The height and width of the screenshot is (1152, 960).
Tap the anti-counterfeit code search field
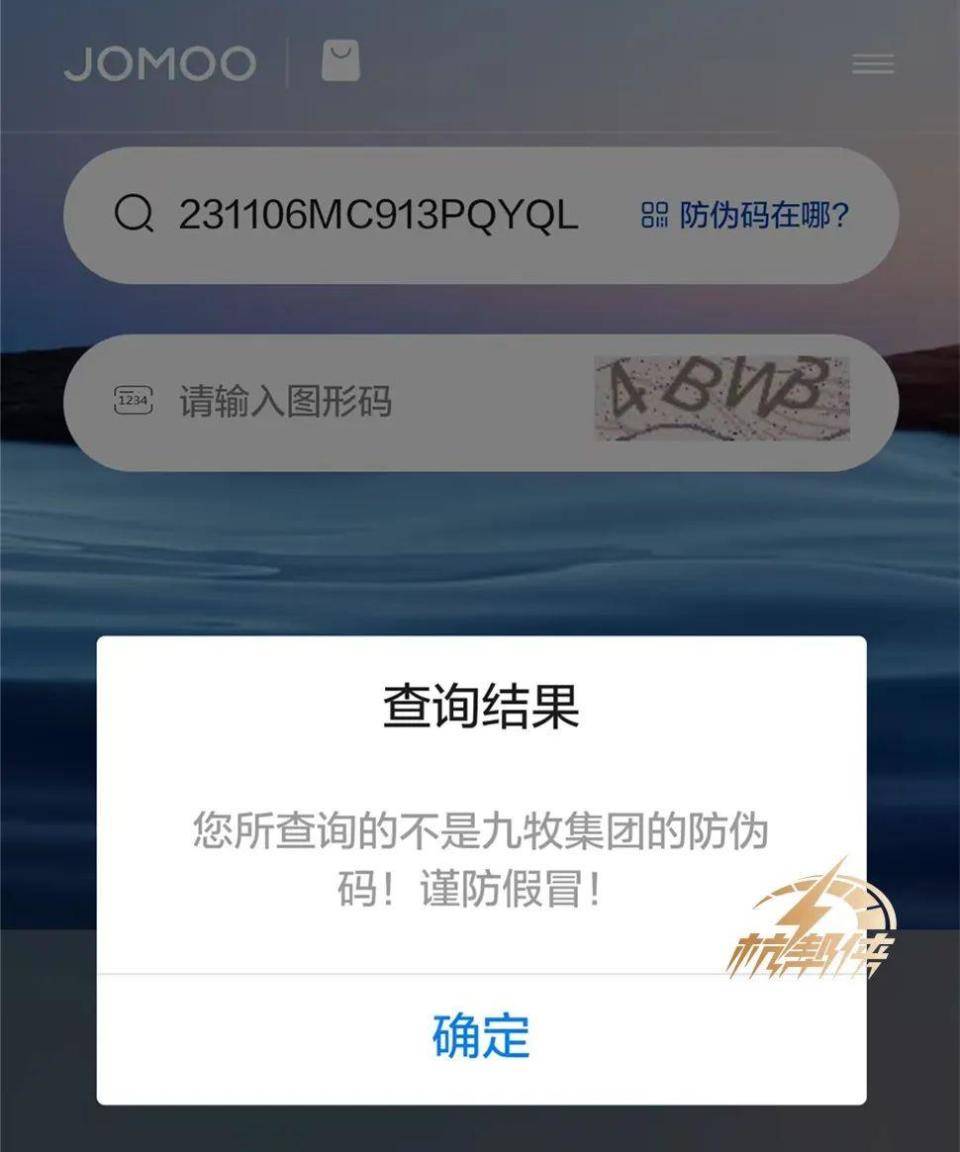click(378, 215)
